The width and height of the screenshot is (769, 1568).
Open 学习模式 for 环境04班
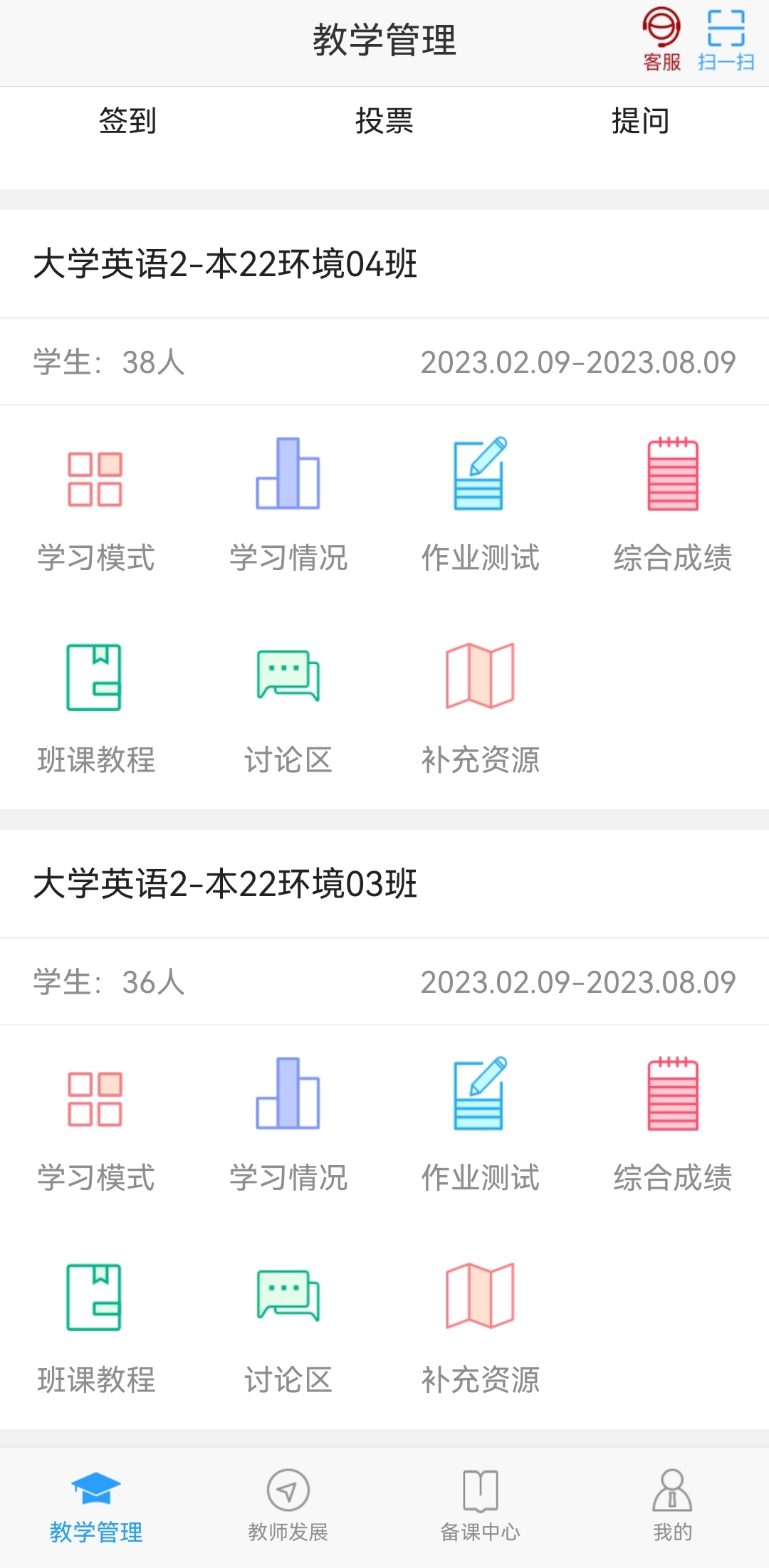click(95, 504)
